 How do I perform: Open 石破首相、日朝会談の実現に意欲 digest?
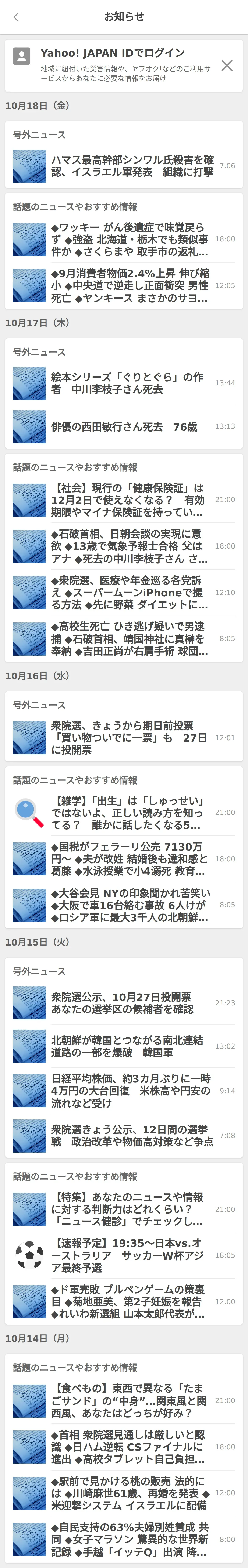(124, 546)
